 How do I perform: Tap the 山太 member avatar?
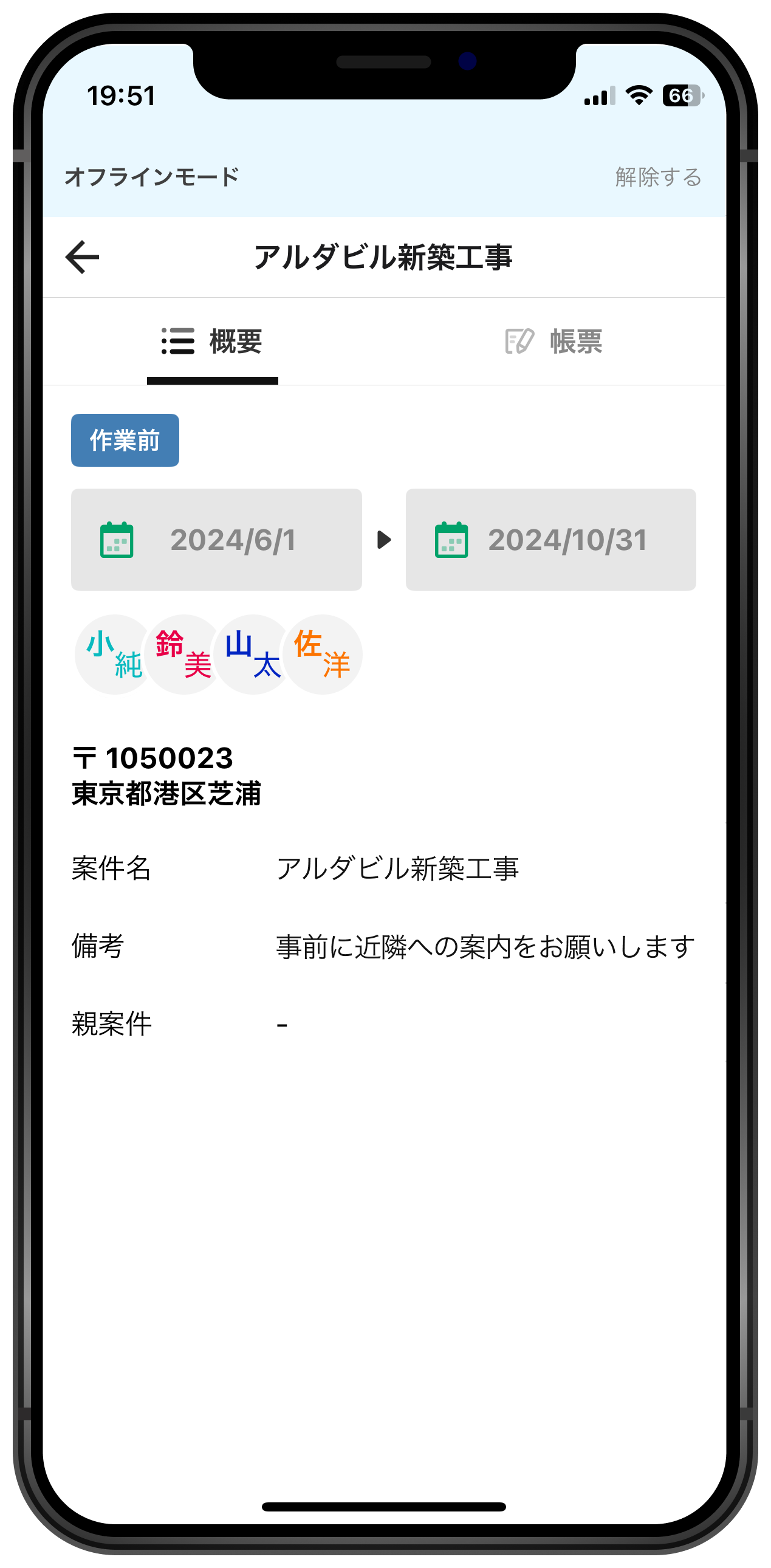coord(253,655)
